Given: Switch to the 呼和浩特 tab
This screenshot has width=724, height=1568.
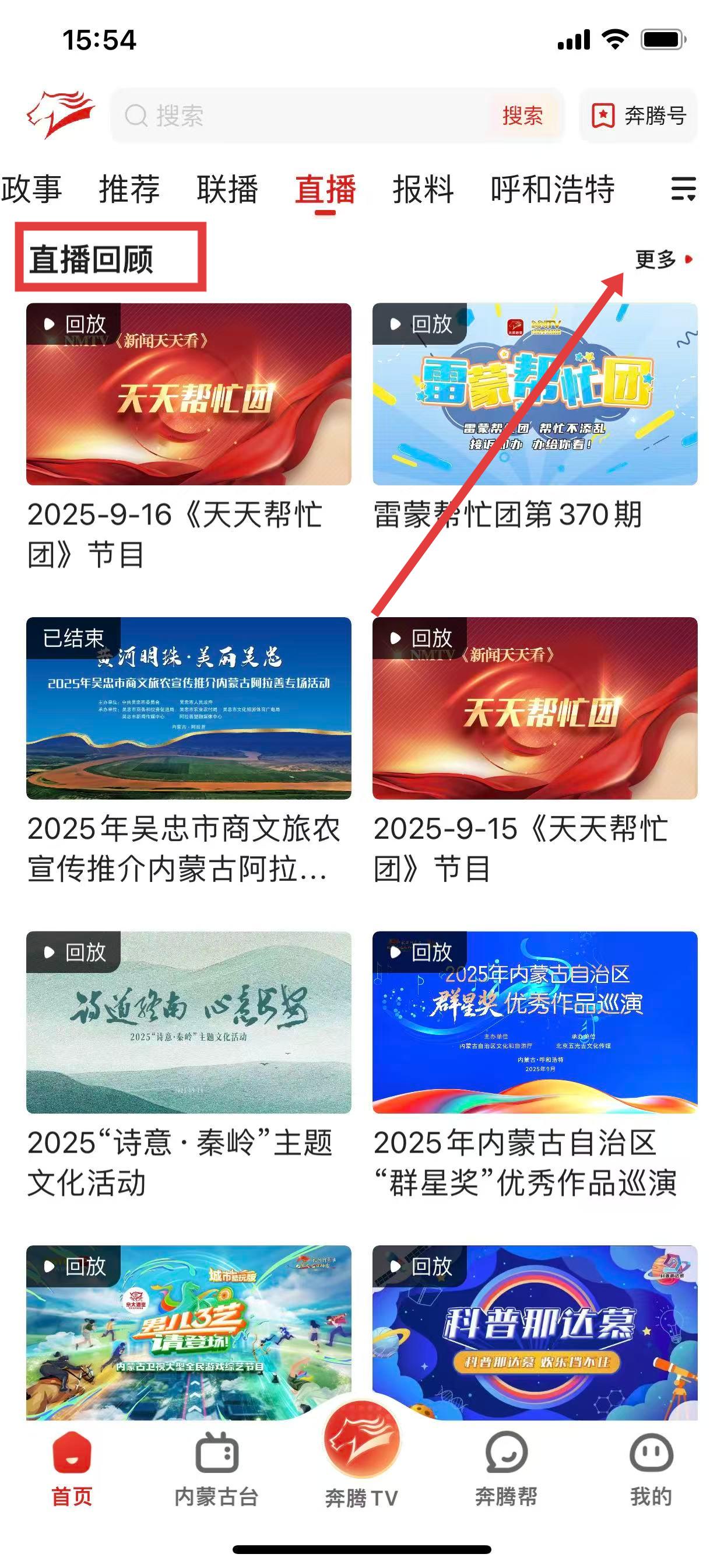Looking at the screenshot, I should click(x=553, y=188).
